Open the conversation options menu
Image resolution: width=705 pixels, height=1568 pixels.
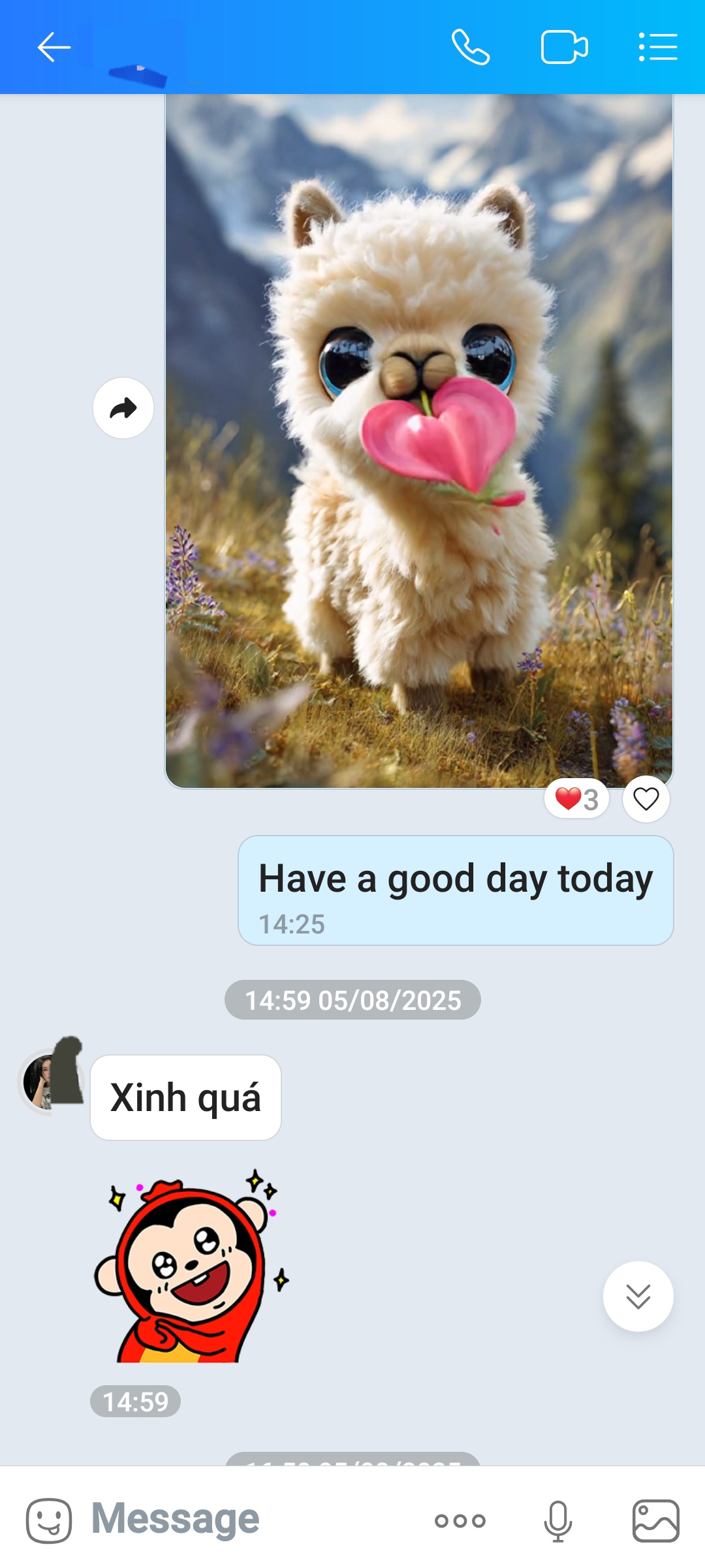click(657, 48)
